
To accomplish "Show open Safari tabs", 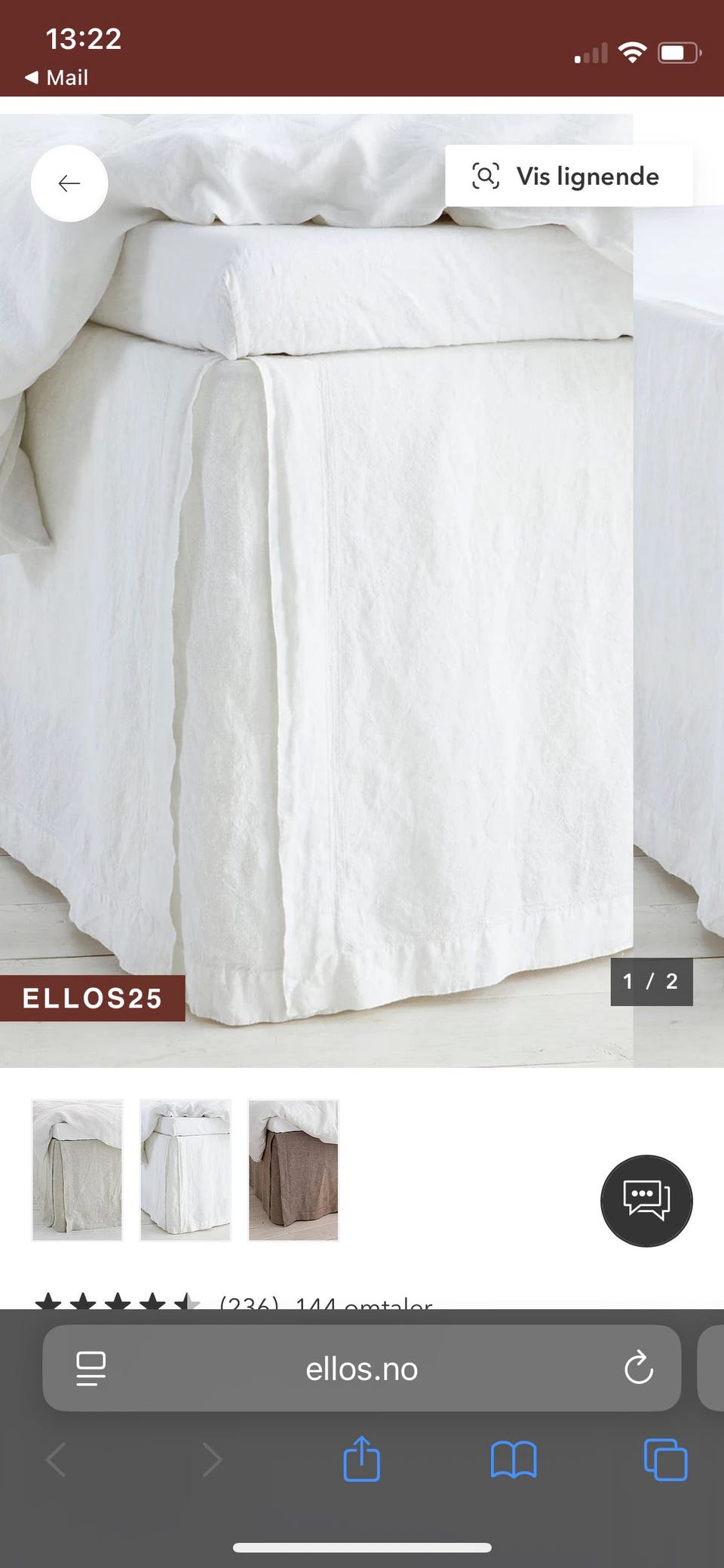I will click(x=665, y=1460).
